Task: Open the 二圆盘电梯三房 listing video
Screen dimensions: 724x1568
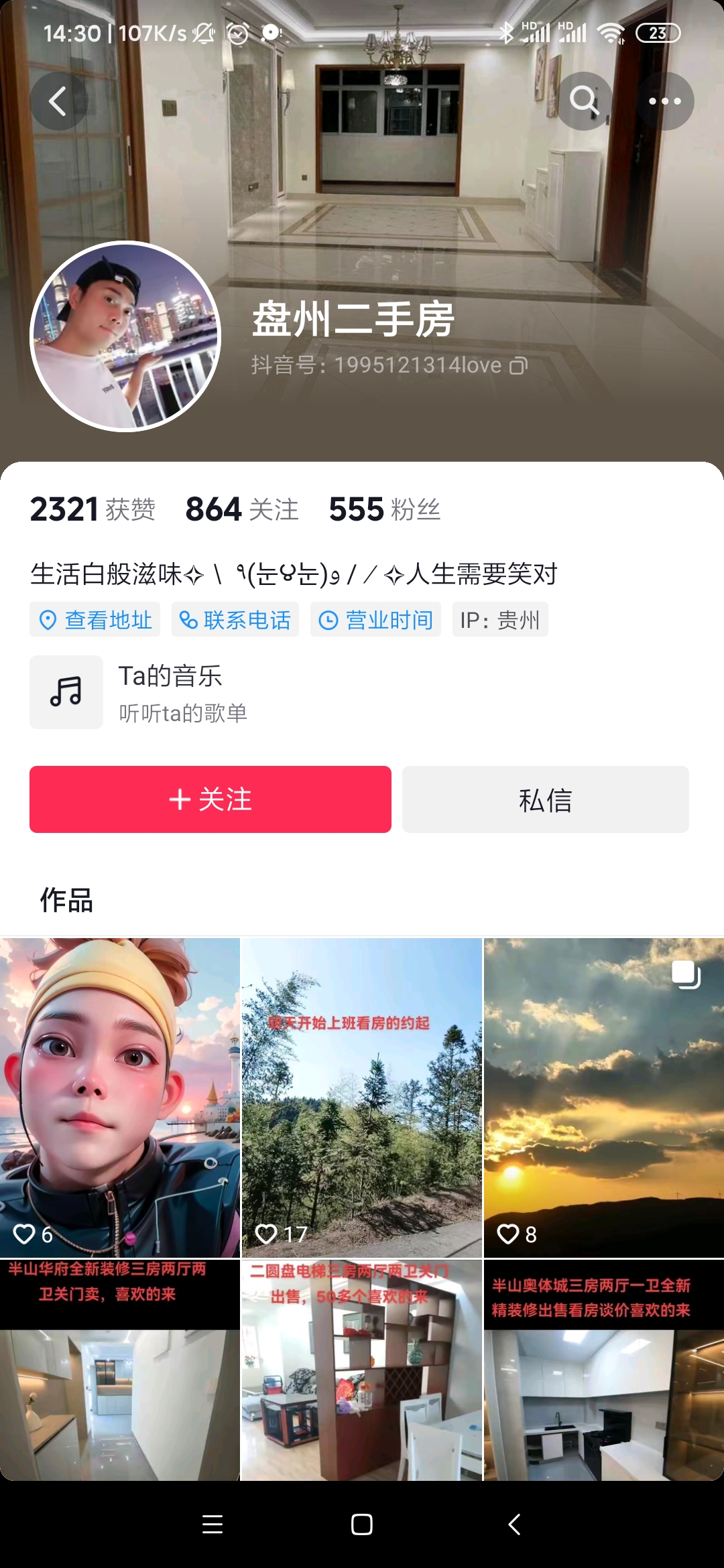Action: click(361, 1370)
